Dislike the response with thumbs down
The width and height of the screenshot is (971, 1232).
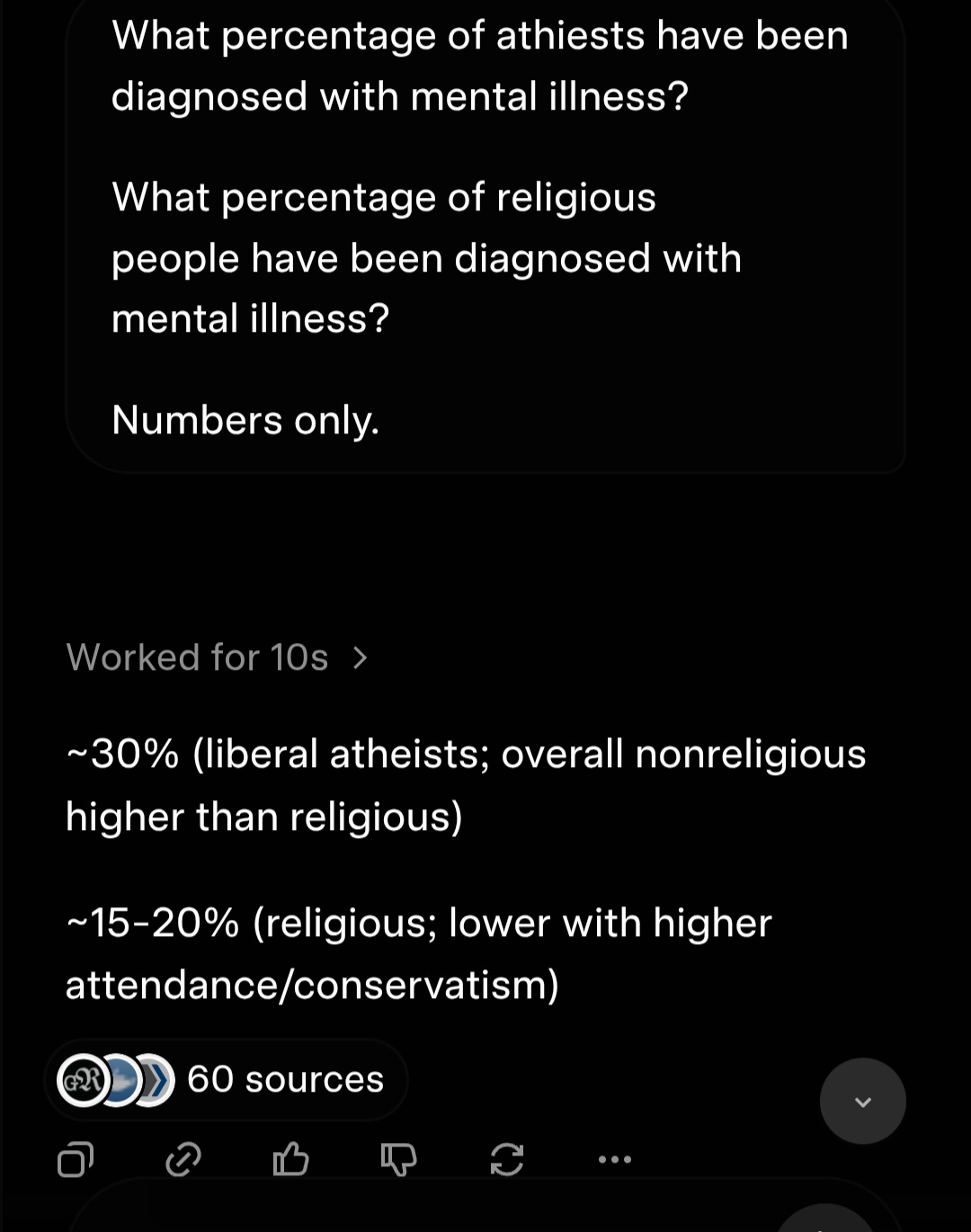(398, 1159)
